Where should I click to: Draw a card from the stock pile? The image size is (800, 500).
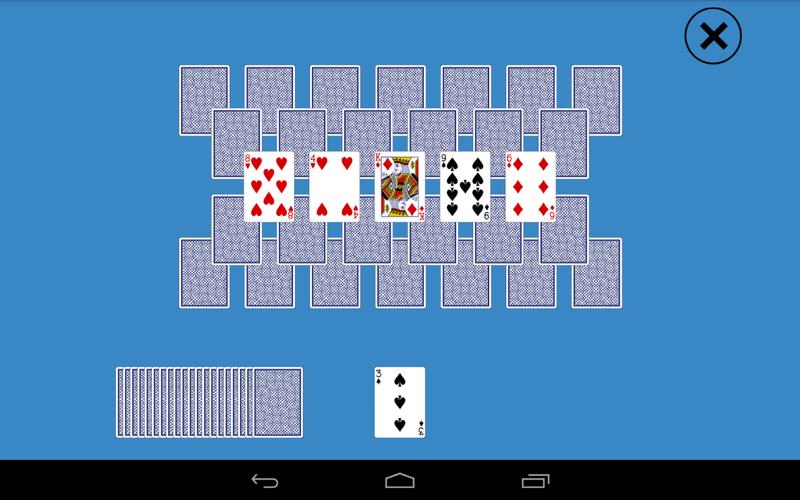click(276, 402)
